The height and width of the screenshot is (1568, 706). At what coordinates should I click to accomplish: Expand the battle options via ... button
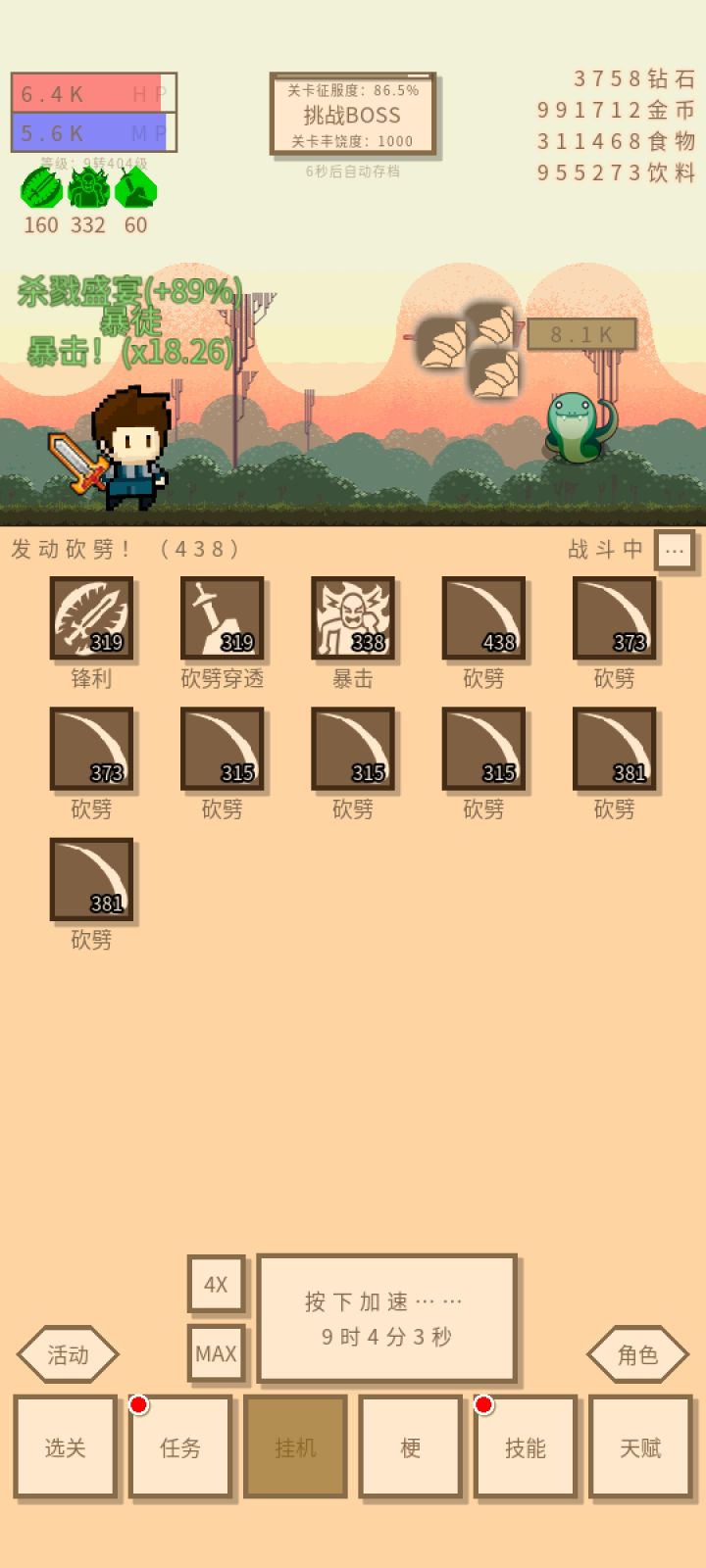click(x=673, y=550)
